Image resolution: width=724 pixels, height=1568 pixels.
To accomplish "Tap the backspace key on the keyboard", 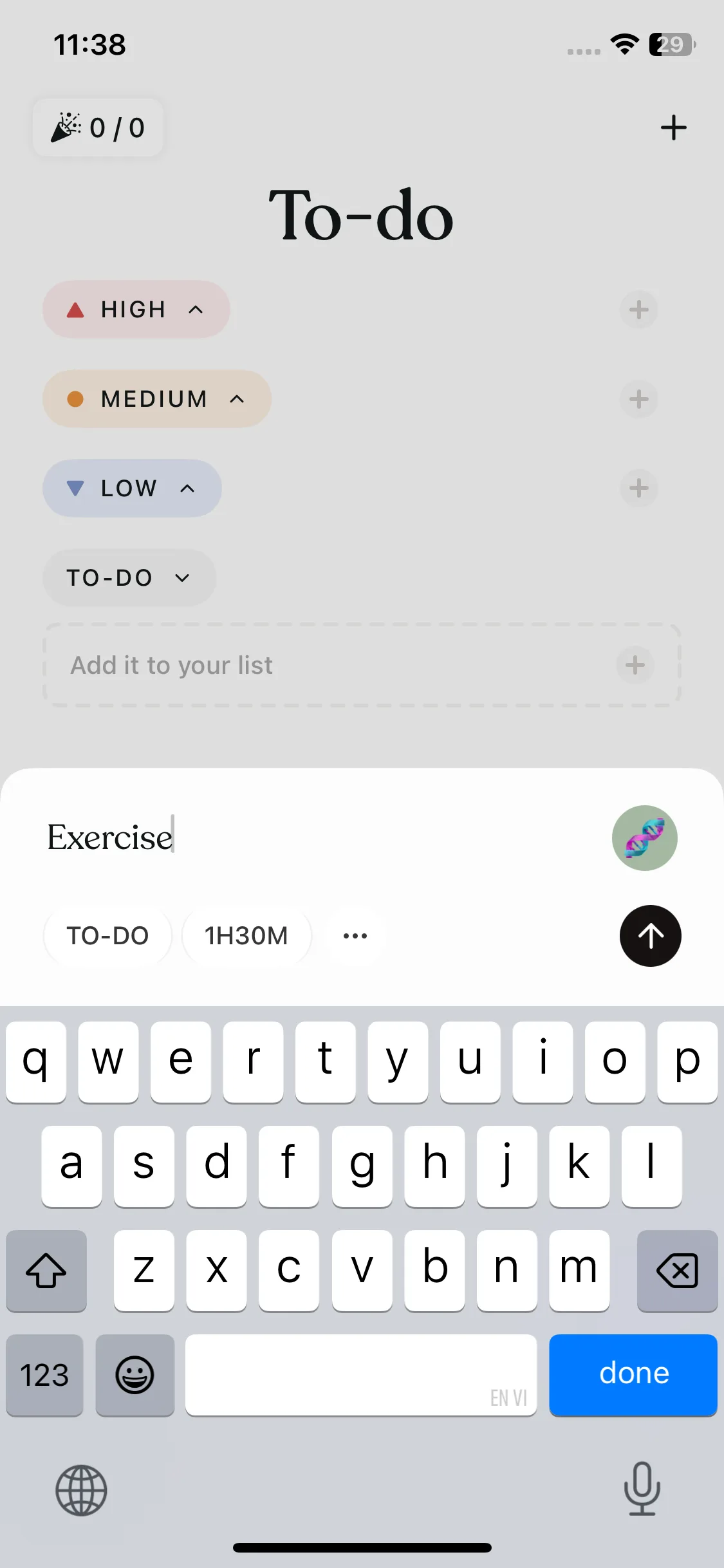I will 677,1271.
